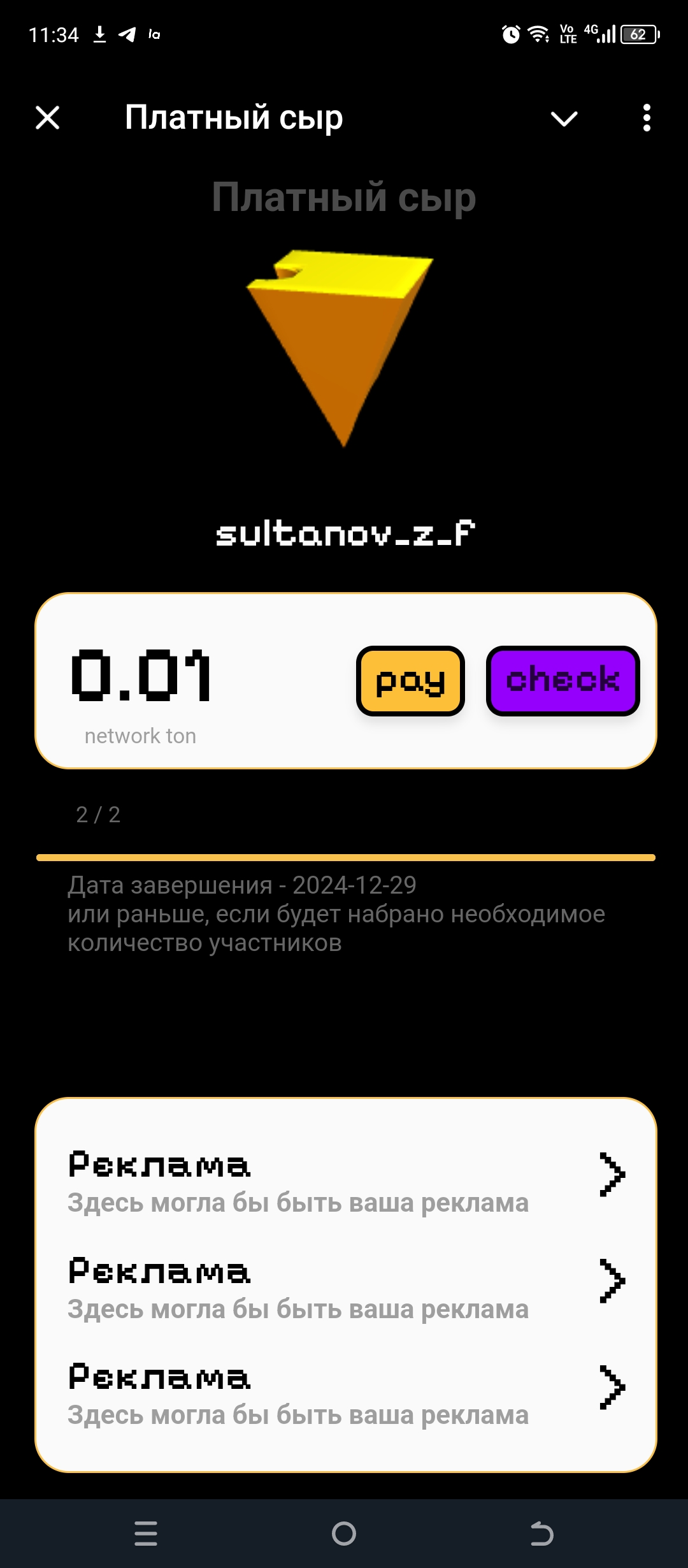Expand the second Реклама advertisement entry
Screen dimensions: 688x1568
pos(344,1288)
